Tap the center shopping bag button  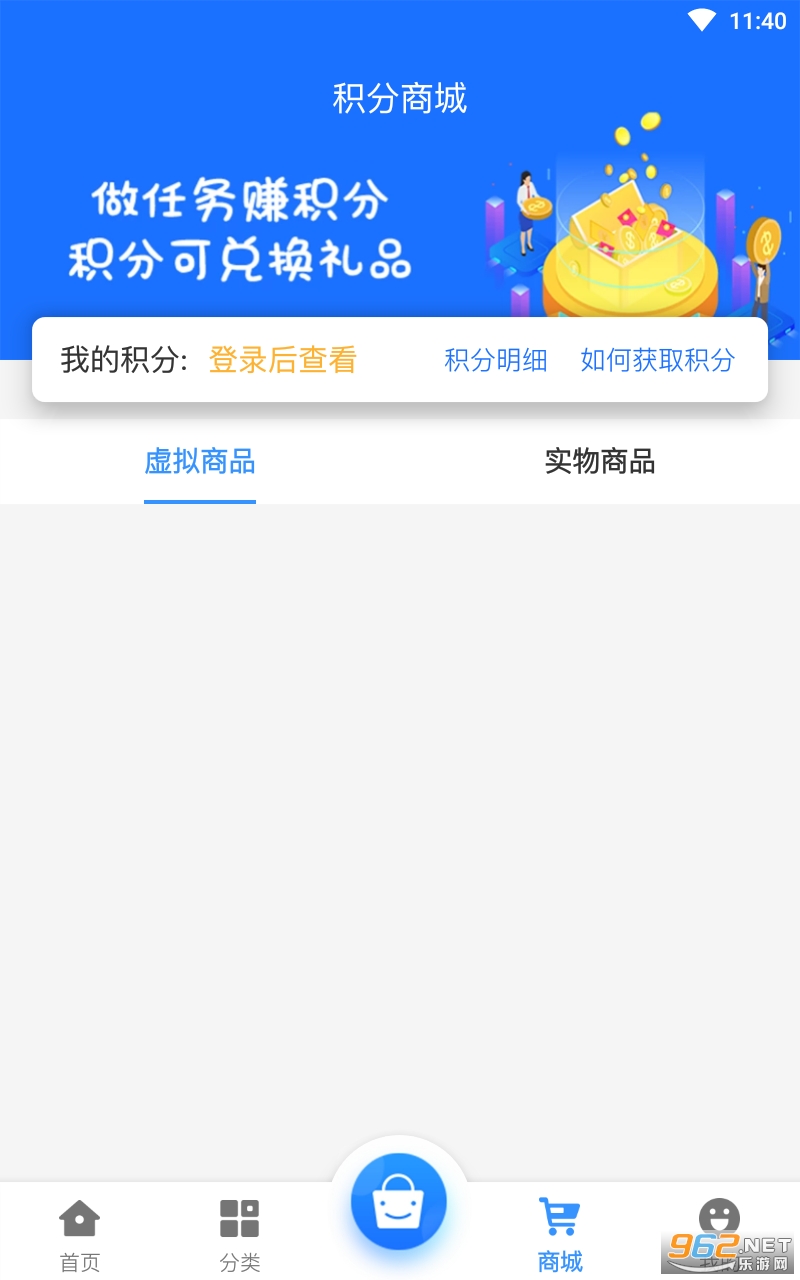(x=399, y=1201)
